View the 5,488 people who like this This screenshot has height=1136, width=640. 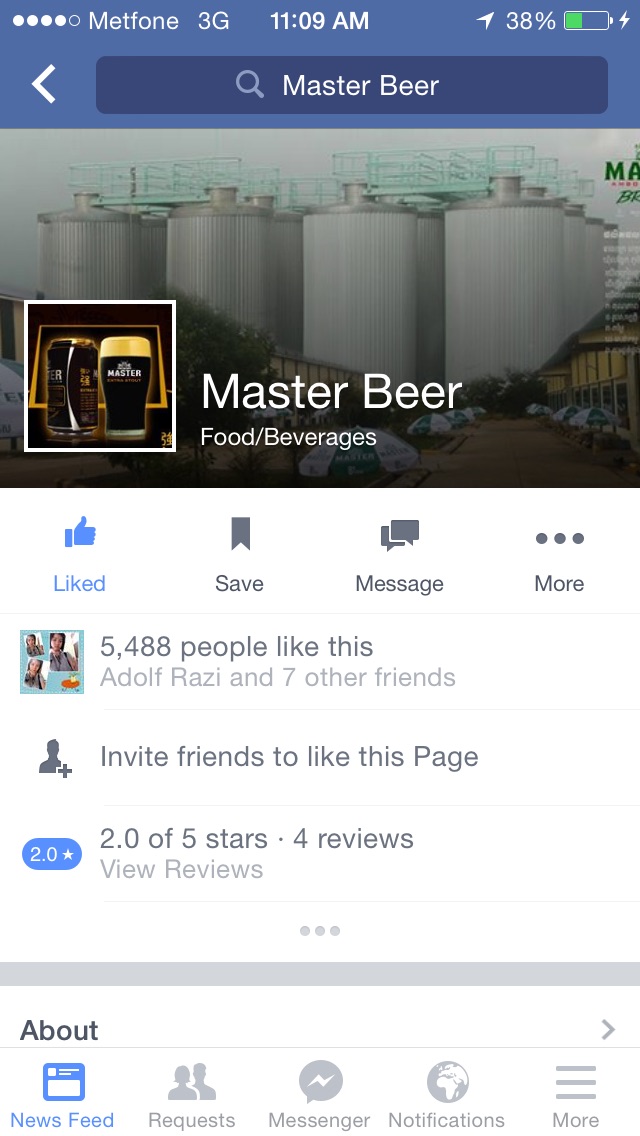pos(280,662)
